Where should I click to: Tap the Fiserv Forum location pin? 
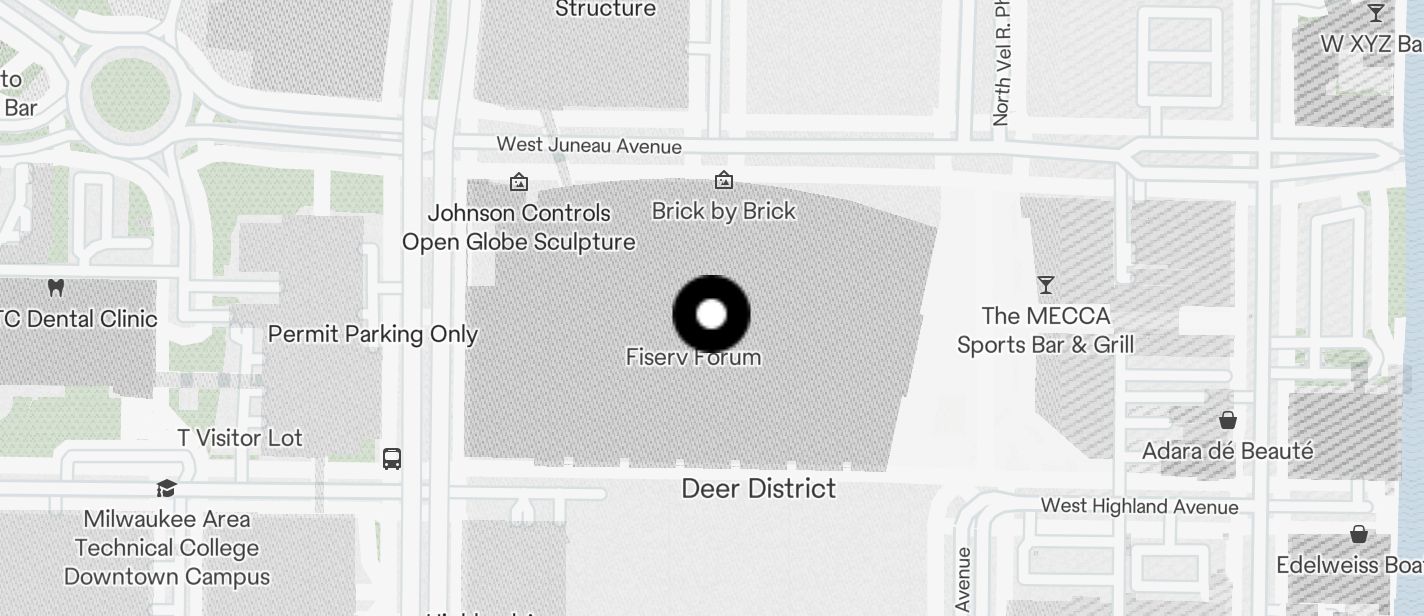click(711, 314)
